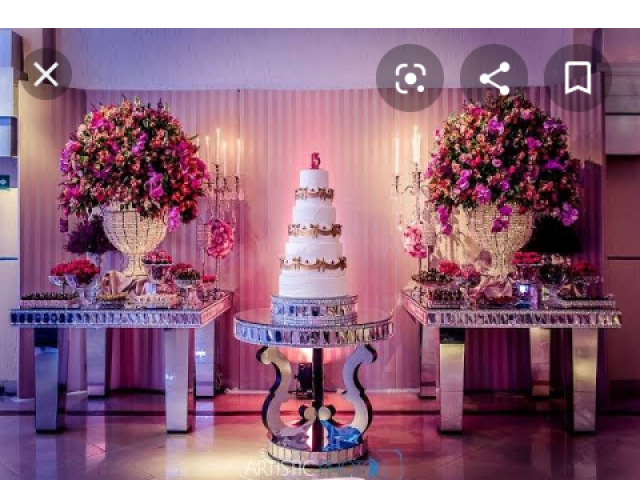This screenshot has height=480, width=640.
Task: Close the image viewer
Action: (x=45, y=75)
